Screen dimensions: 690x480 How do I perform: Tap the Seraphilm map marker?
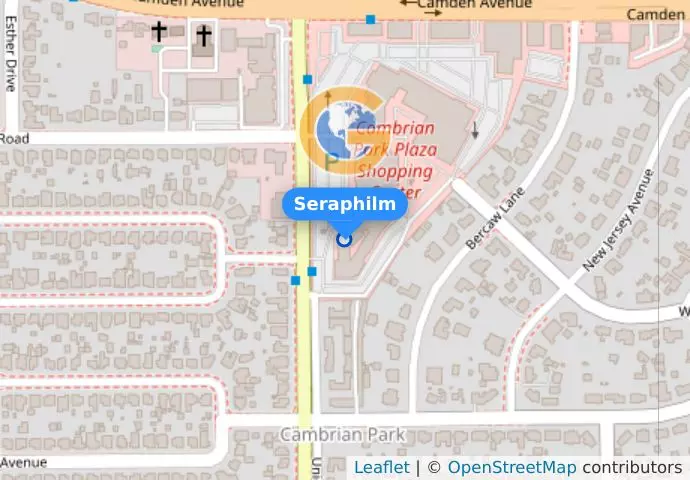click(345, 239)
